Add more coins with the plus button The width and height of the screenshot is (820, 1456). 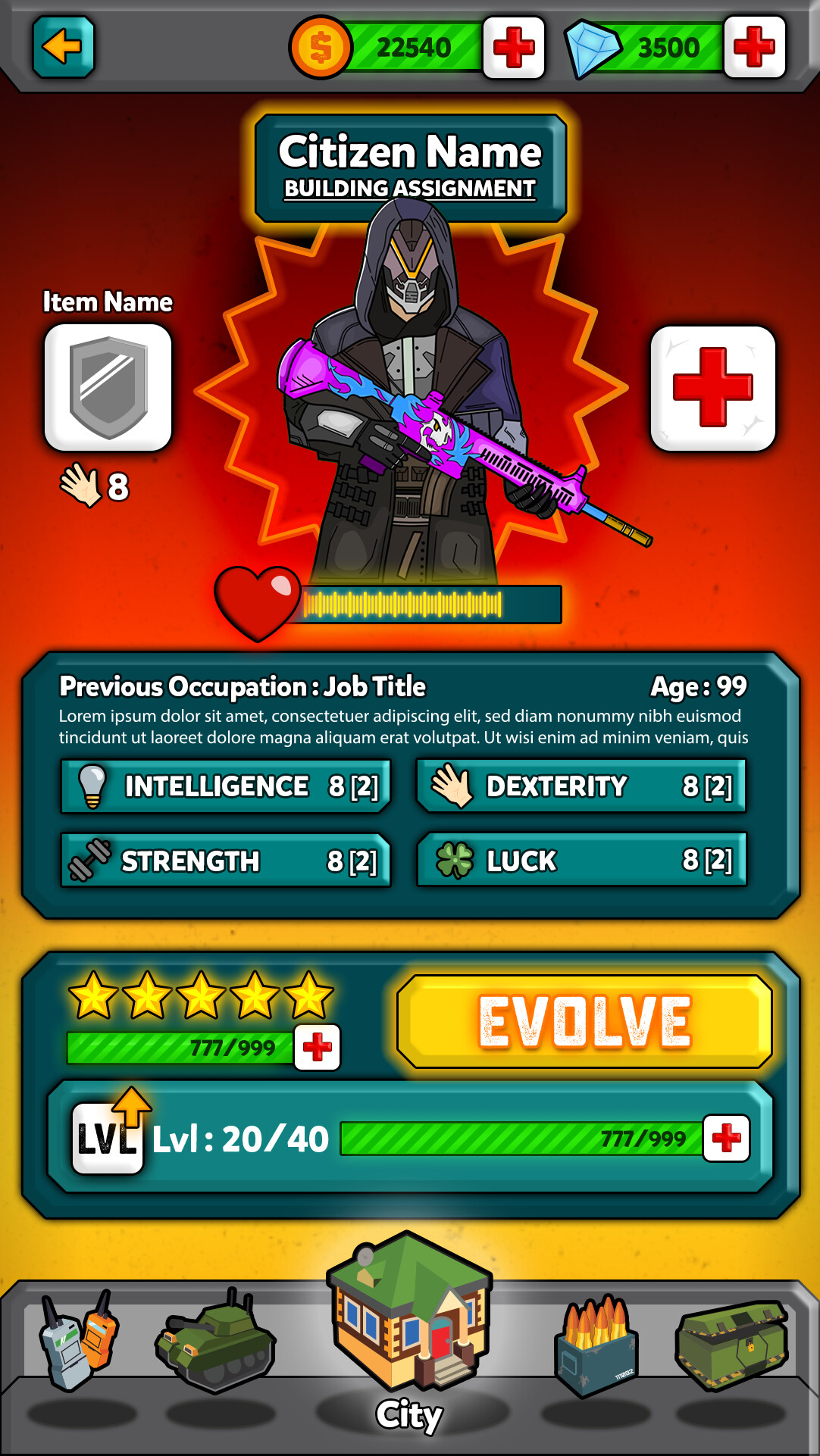click(514, 48)
